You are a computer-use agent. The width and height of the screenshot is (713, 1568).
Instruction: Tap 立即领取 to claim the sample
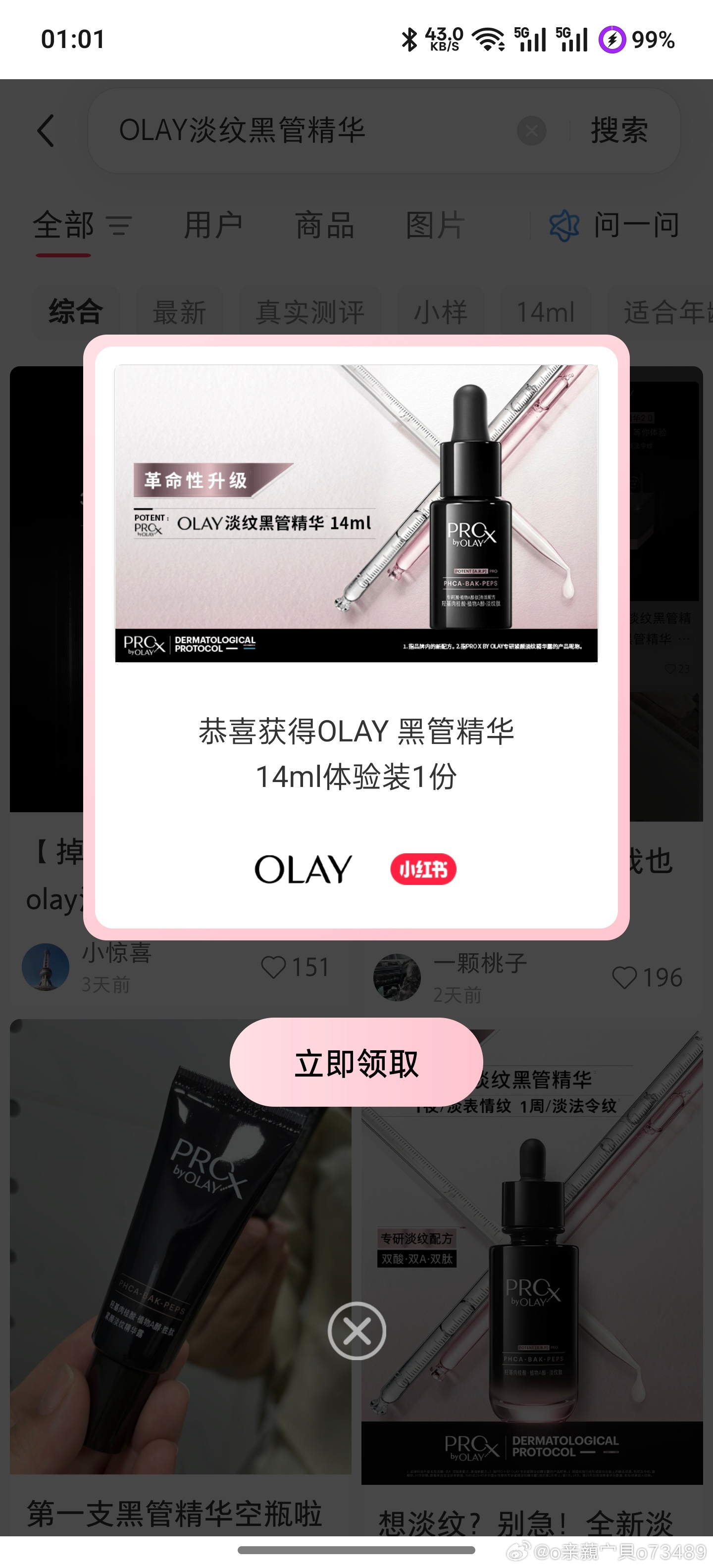click(356, 1063)
